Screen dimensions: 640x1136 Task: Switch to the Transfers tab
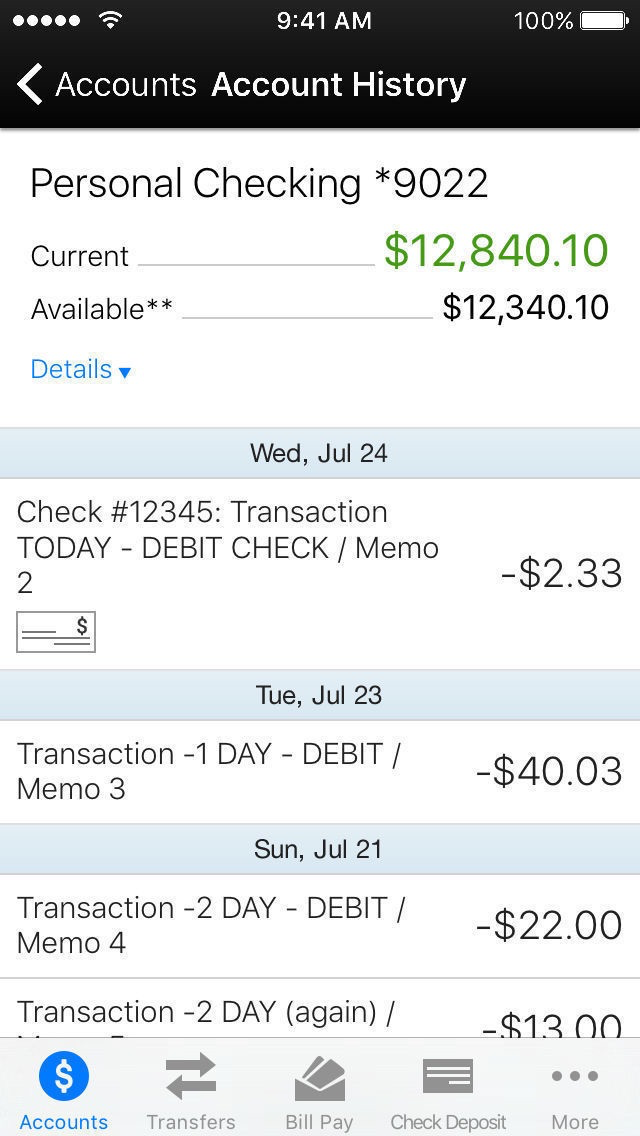pyautogui.click(x=191, y=1091)
